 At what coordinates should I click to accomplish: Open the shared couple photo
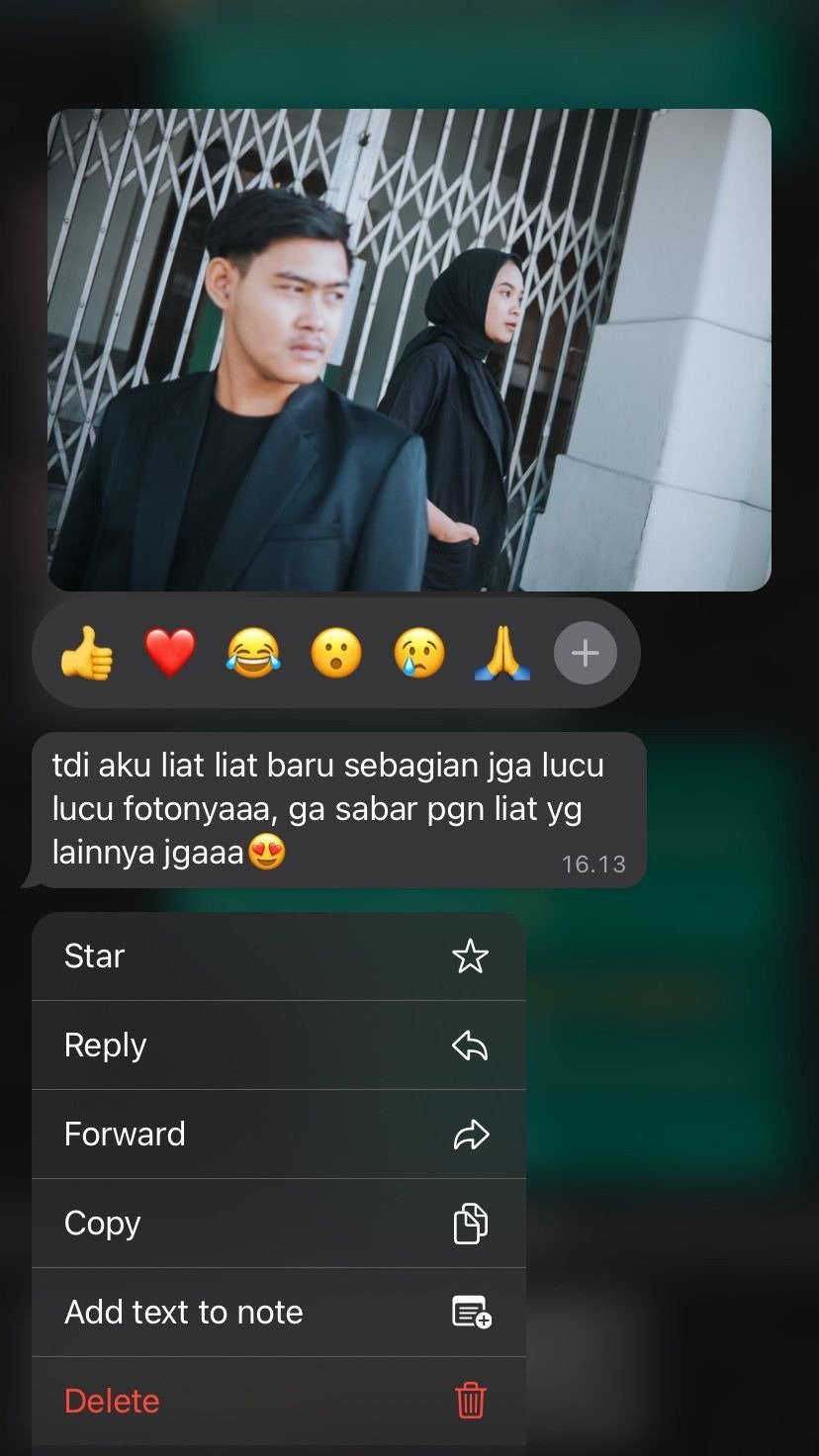point(409,350)
